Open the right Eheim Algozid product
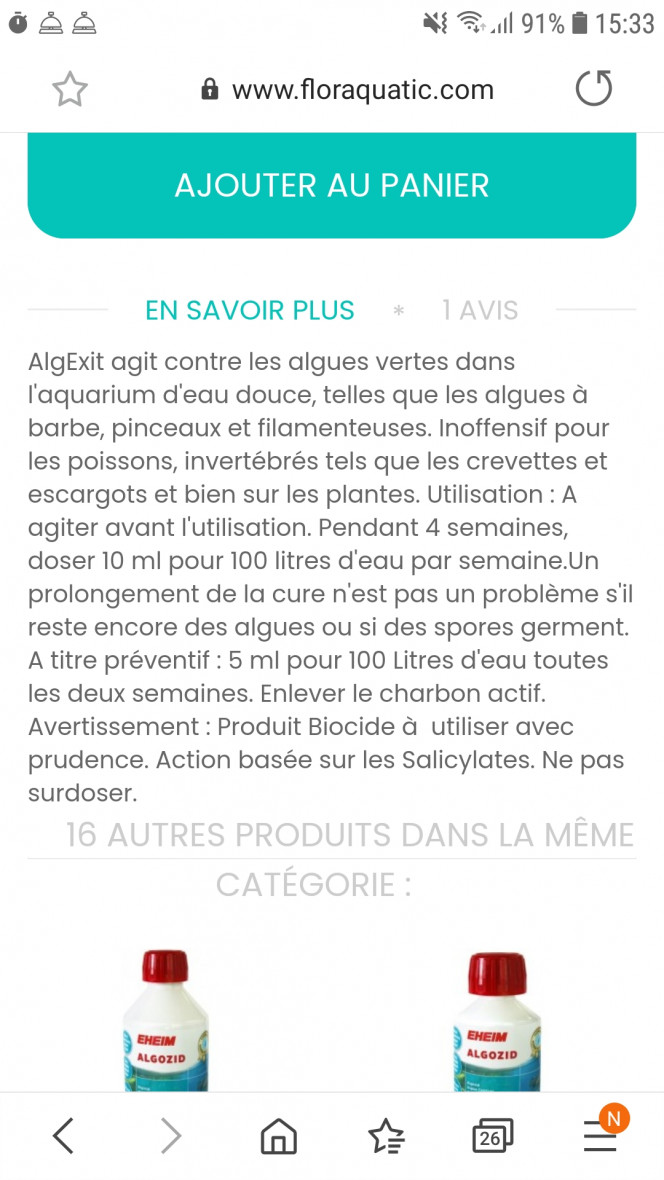Image resolution: width=664 pixels, height=1180 pixels. (x=497, y=1021)
